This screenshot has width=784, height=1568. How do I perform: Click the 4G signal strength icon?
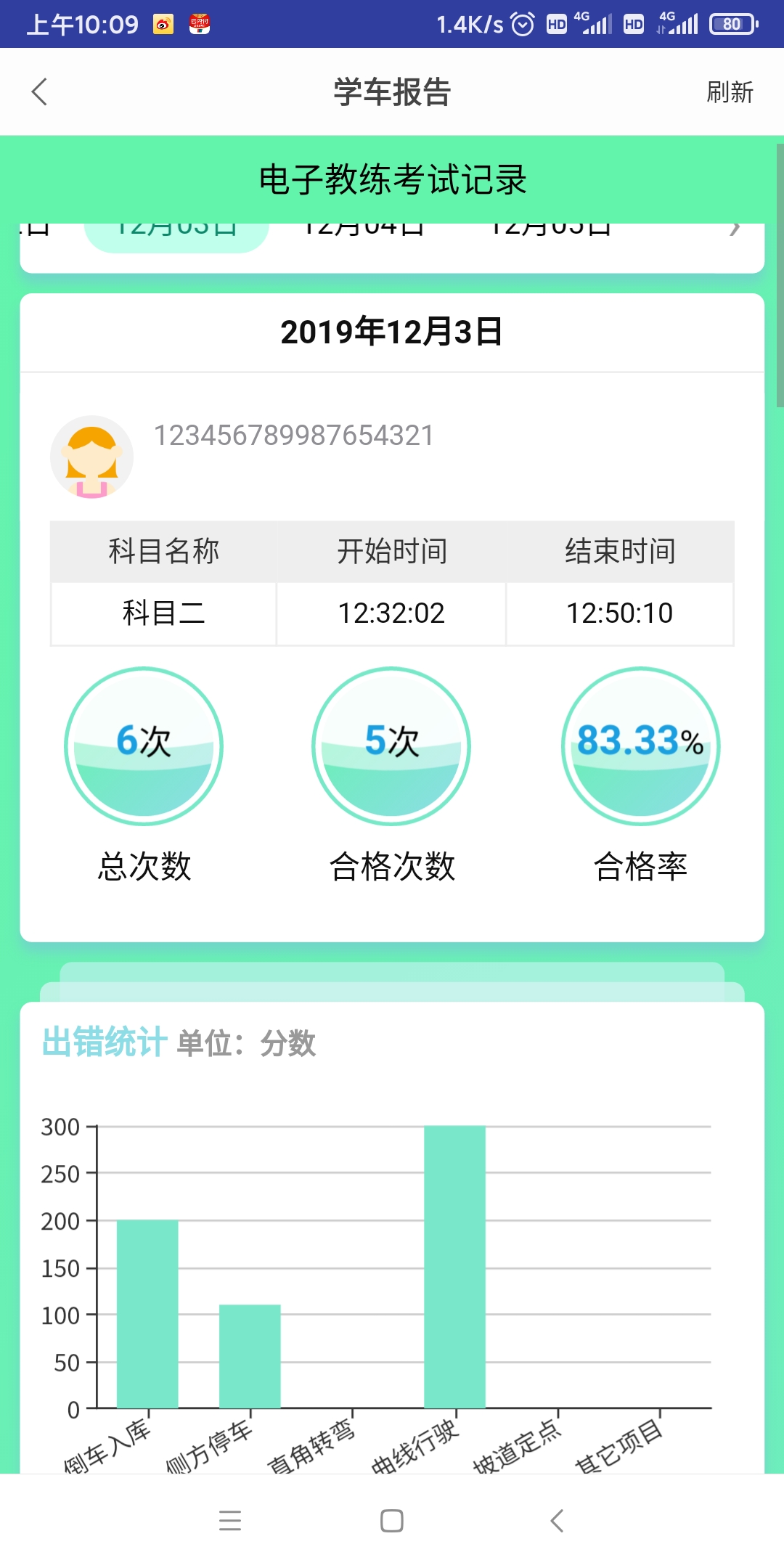597,23
